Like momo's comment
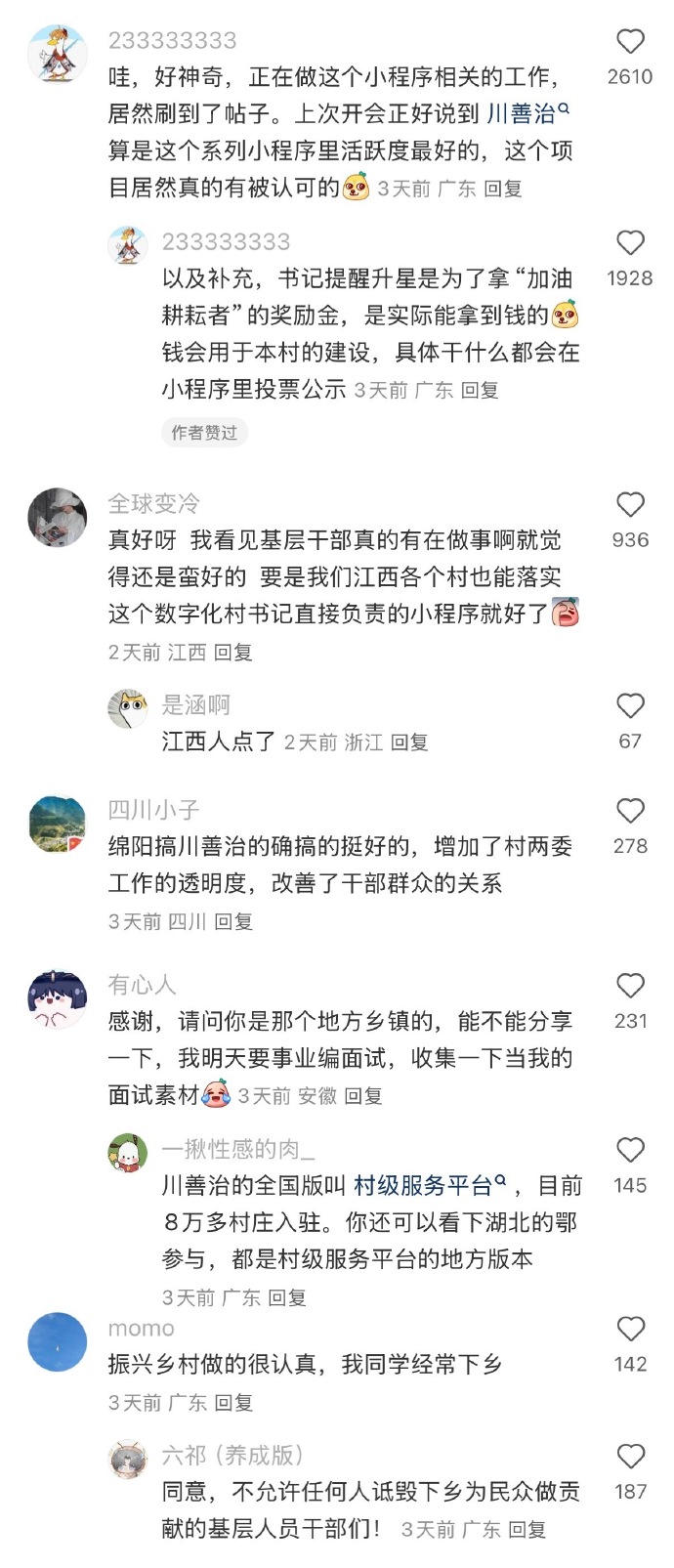Image resolution: width=674 pixels, height=1568 pixels. (630, 1329)
